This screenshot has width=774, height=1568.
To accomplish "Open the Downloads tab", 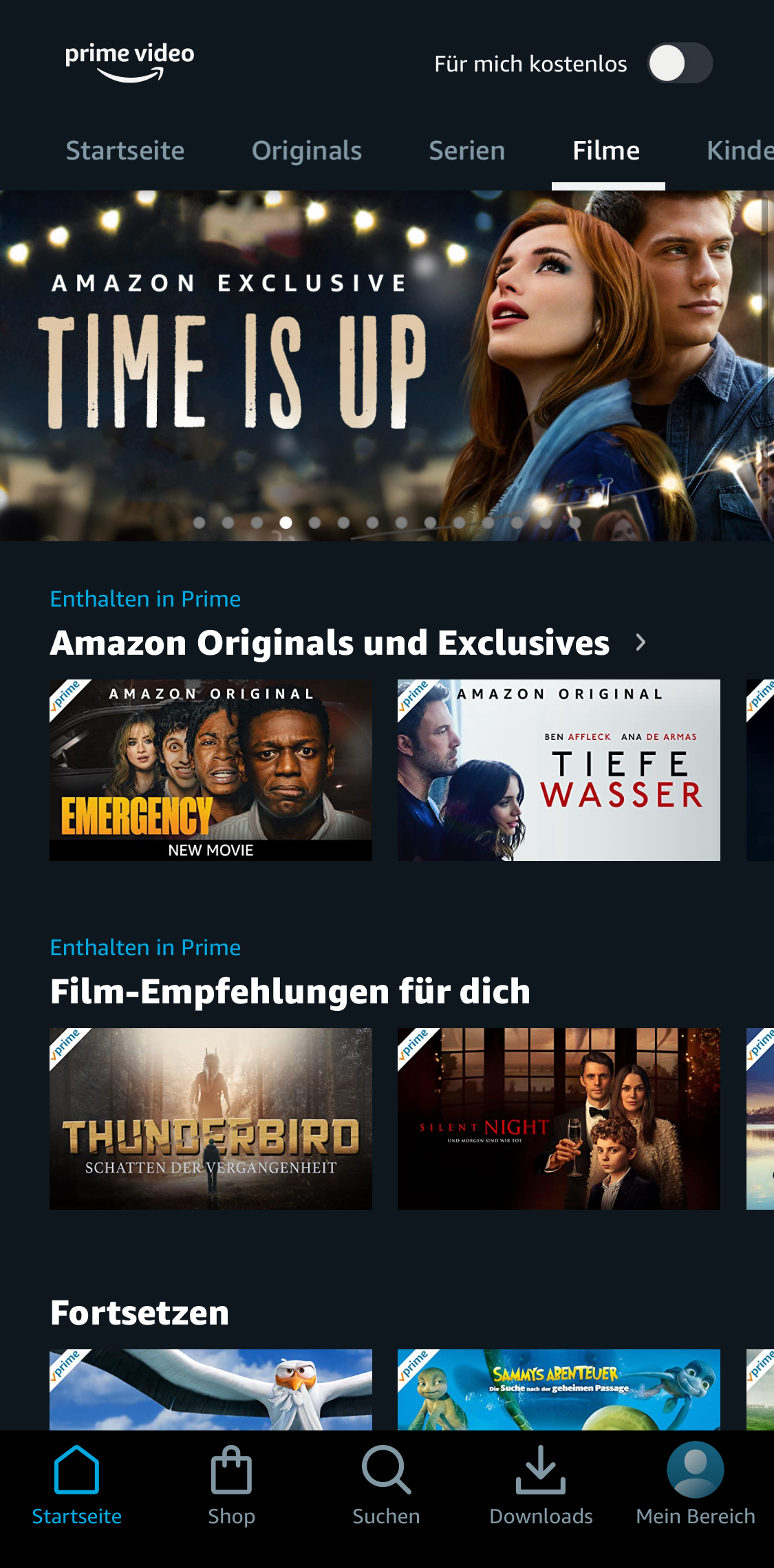I will (x=541, y=1485).
